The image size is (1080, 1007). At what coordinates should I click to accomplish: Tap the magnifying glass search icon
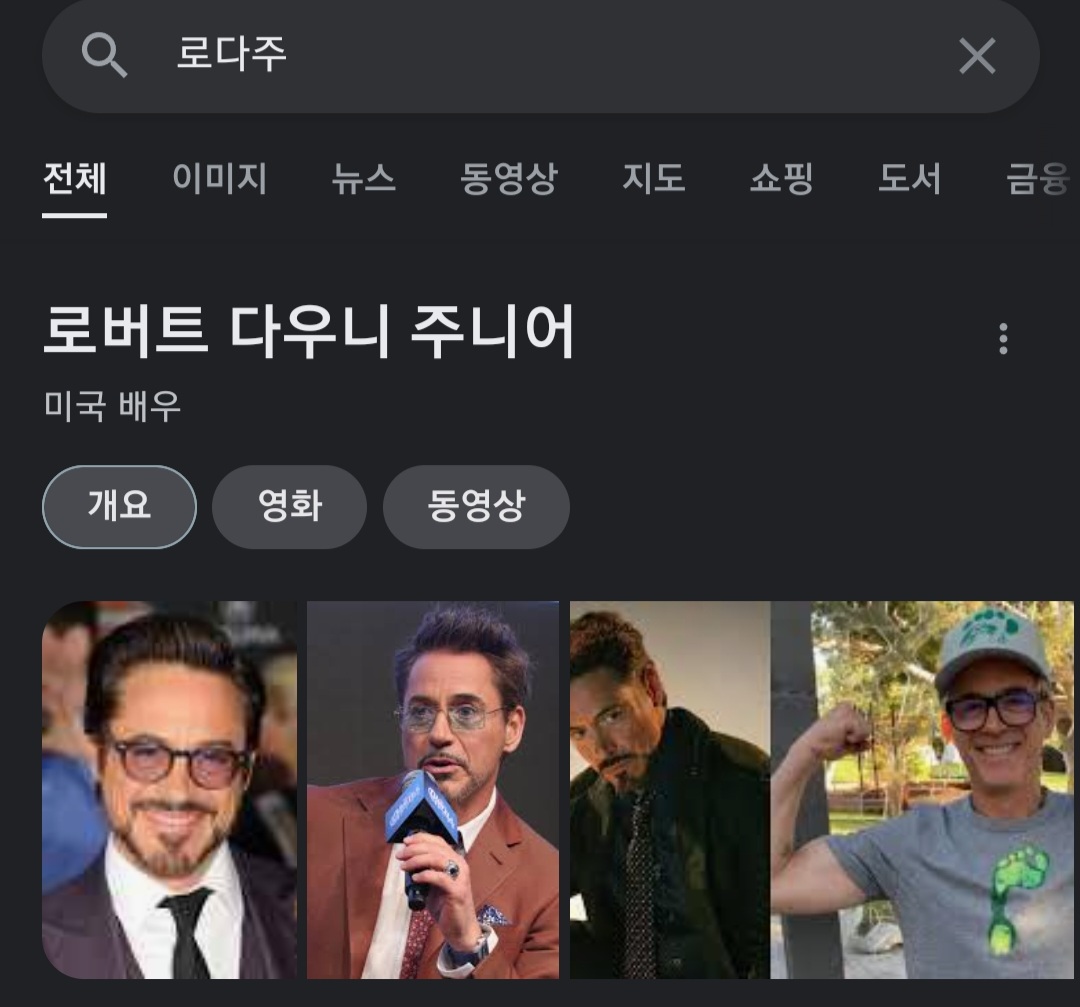(x=104, y=56)
